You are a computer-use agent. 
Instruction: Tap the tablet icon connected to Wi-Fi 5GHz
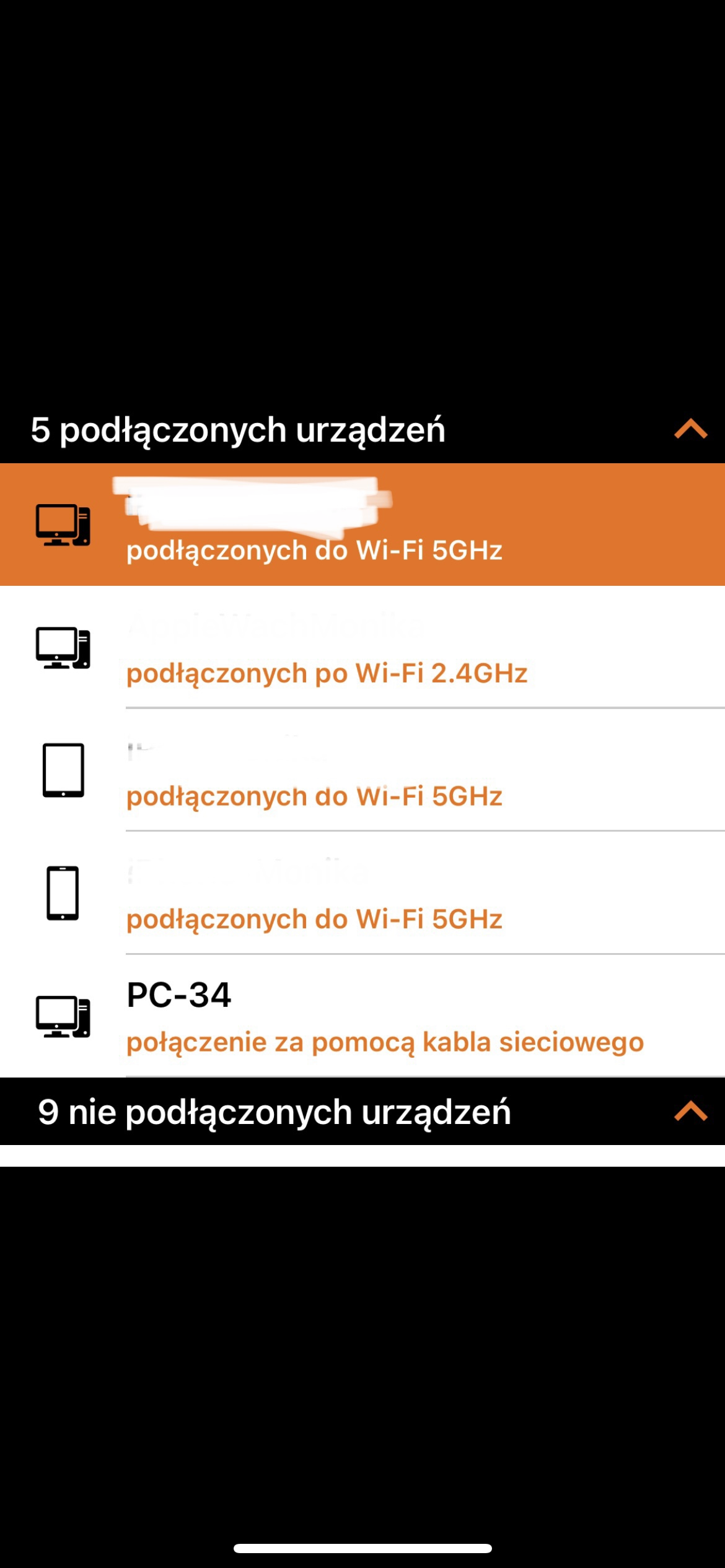click(x=62, y=770)
